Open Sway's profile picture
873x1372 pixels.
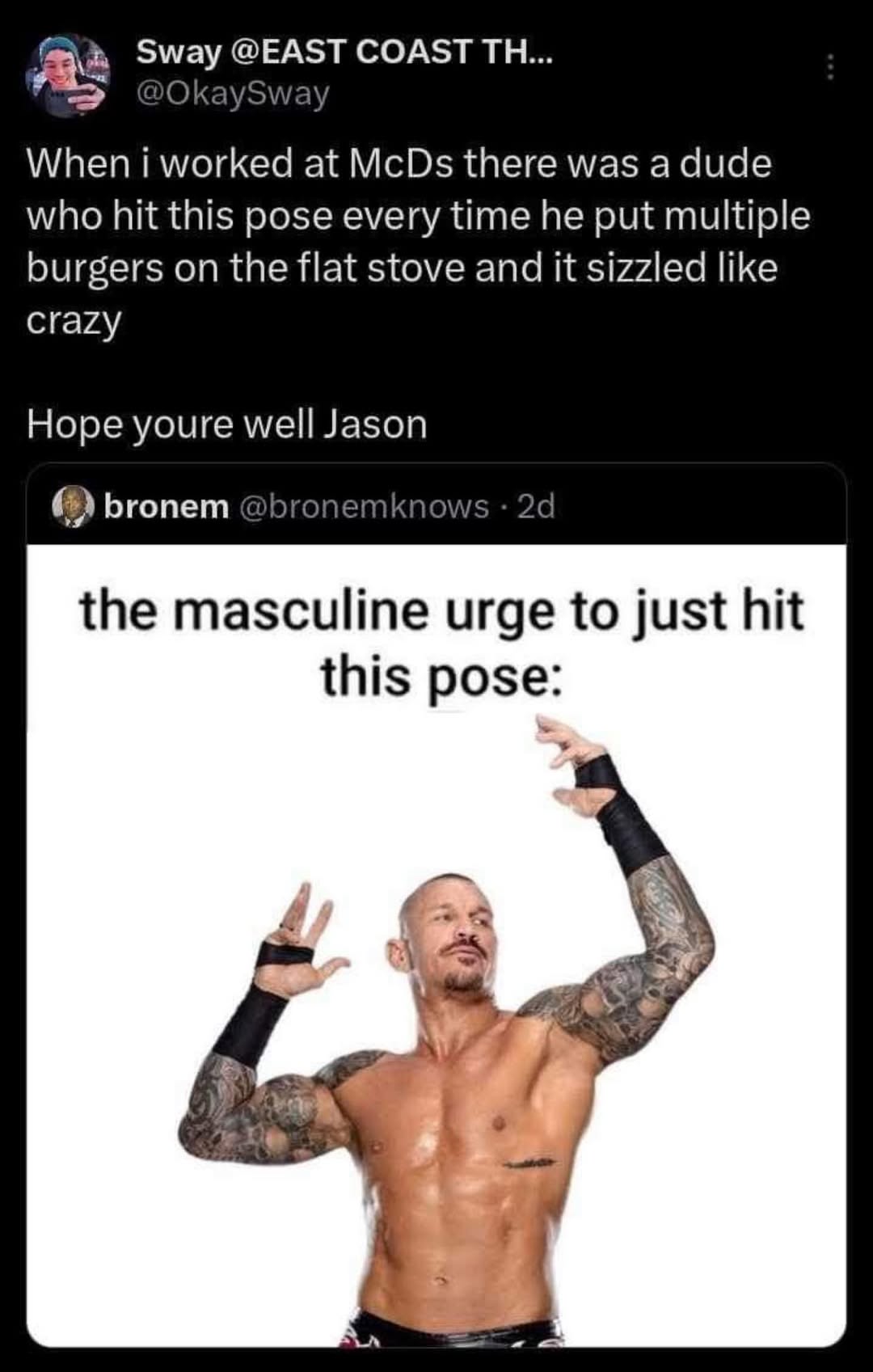click(x=67, y=74)
